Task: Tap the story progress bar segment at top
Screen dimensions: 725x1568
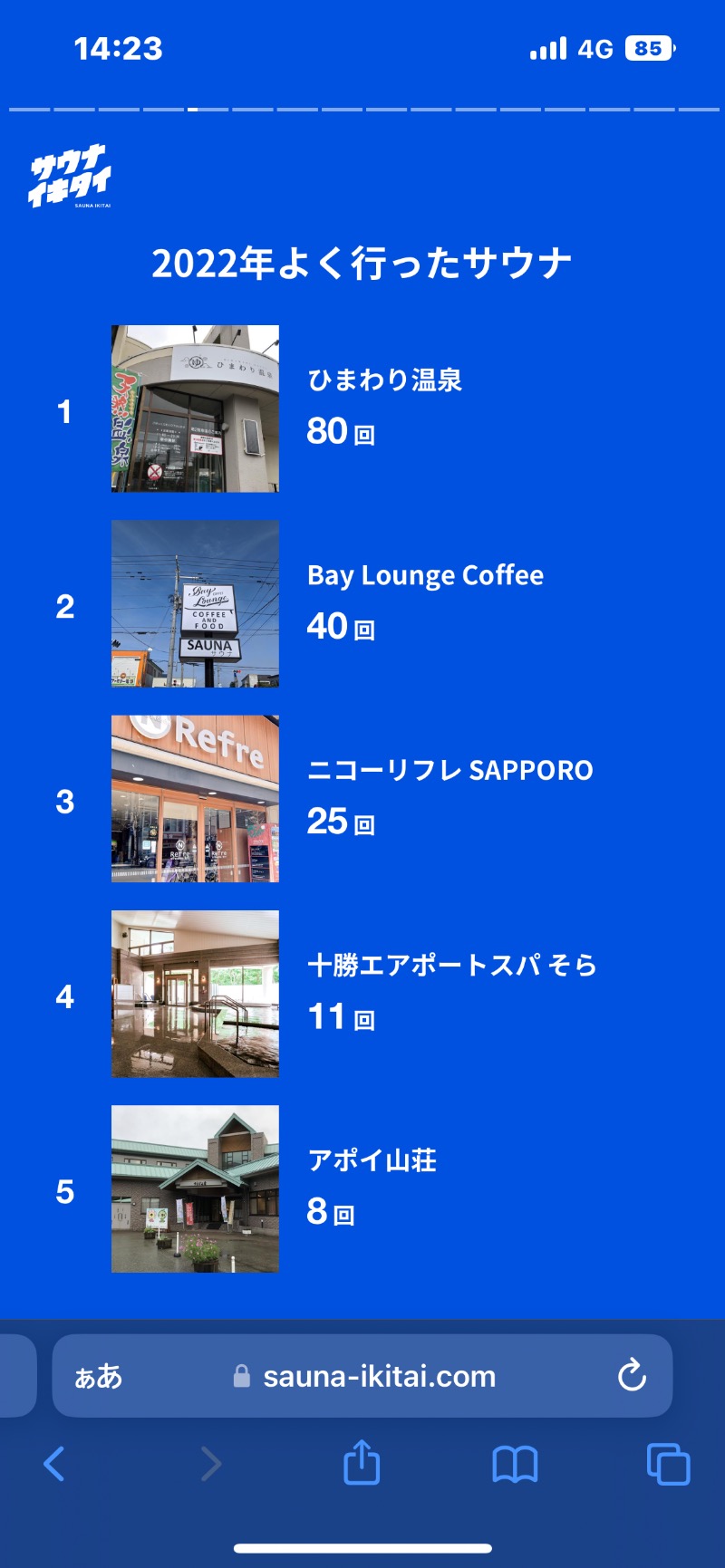Action: coord(193,109)
